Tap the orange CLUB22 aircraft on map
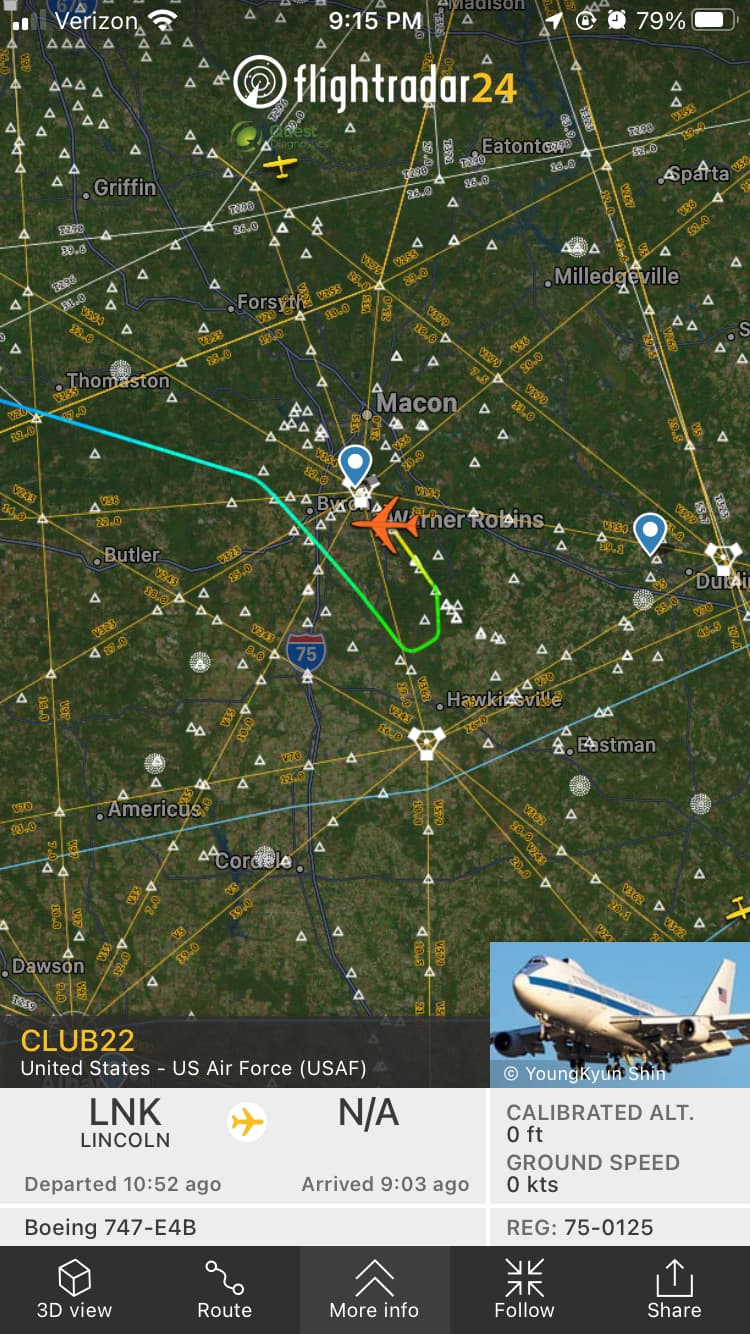This screenshot has width=750, height=1334. [x=386, y=524]
